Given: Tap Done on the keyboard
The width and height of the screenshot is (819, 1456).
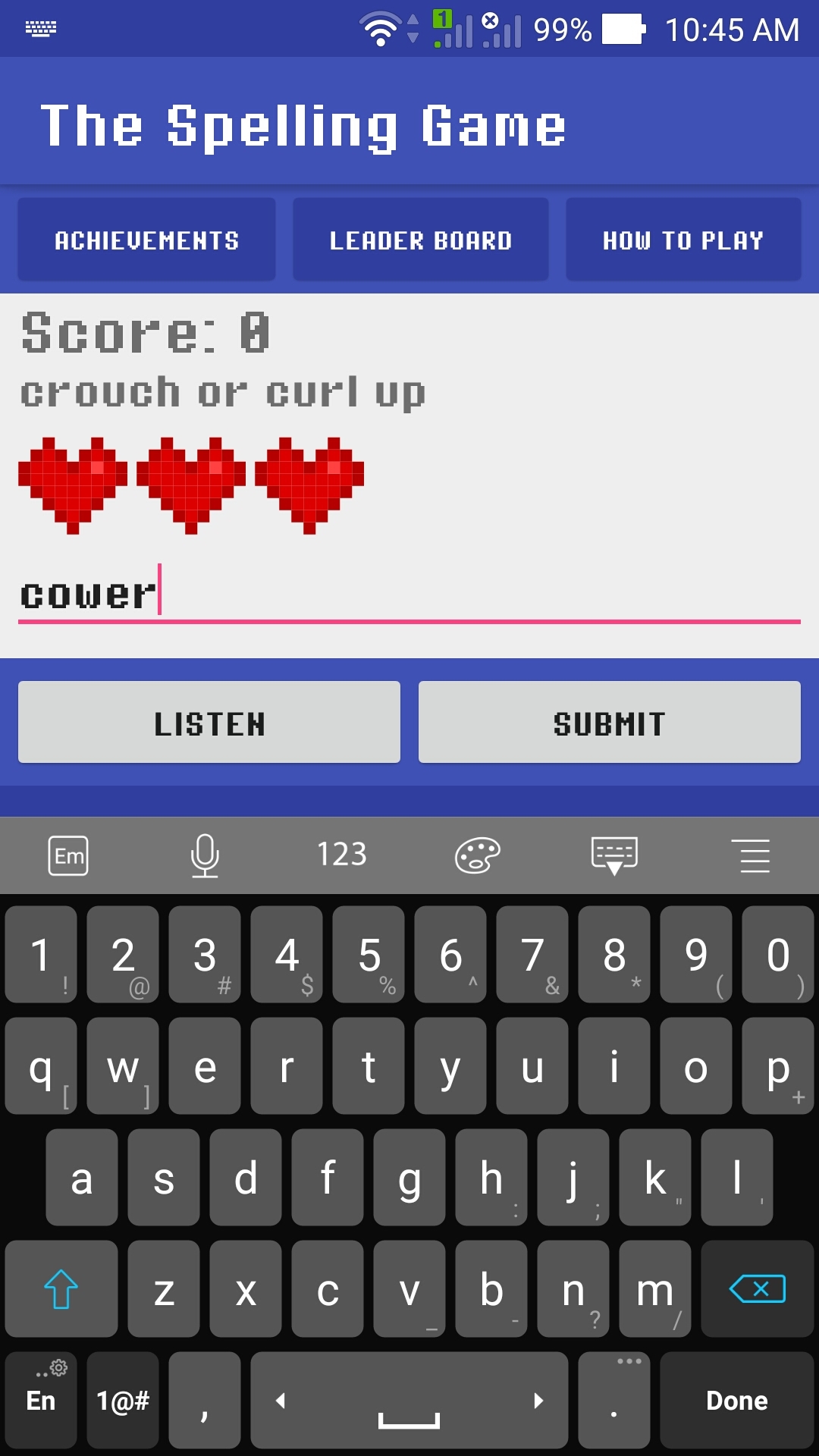Looking at the screenshot, I should click(736, 1400).
